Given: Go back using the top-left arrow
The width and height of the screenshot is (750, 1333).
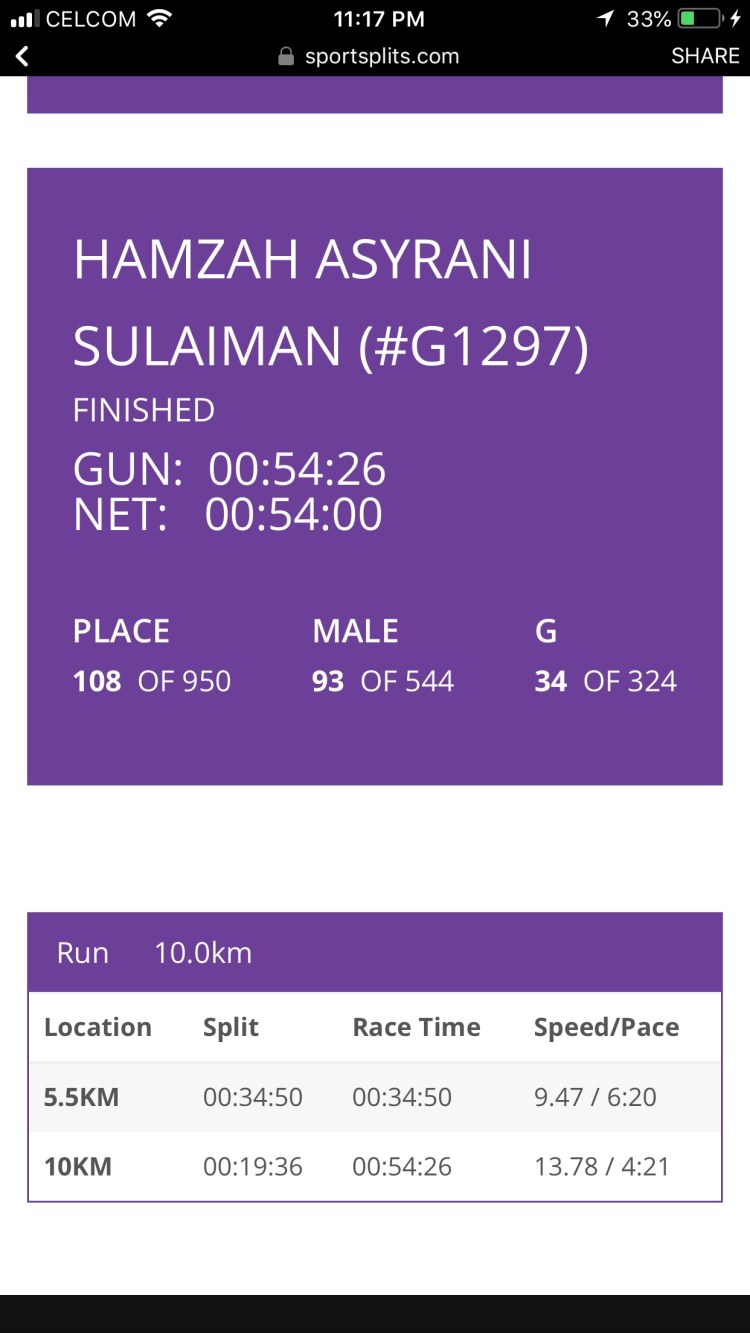Looking at the screenshot, I should [22, 57].
